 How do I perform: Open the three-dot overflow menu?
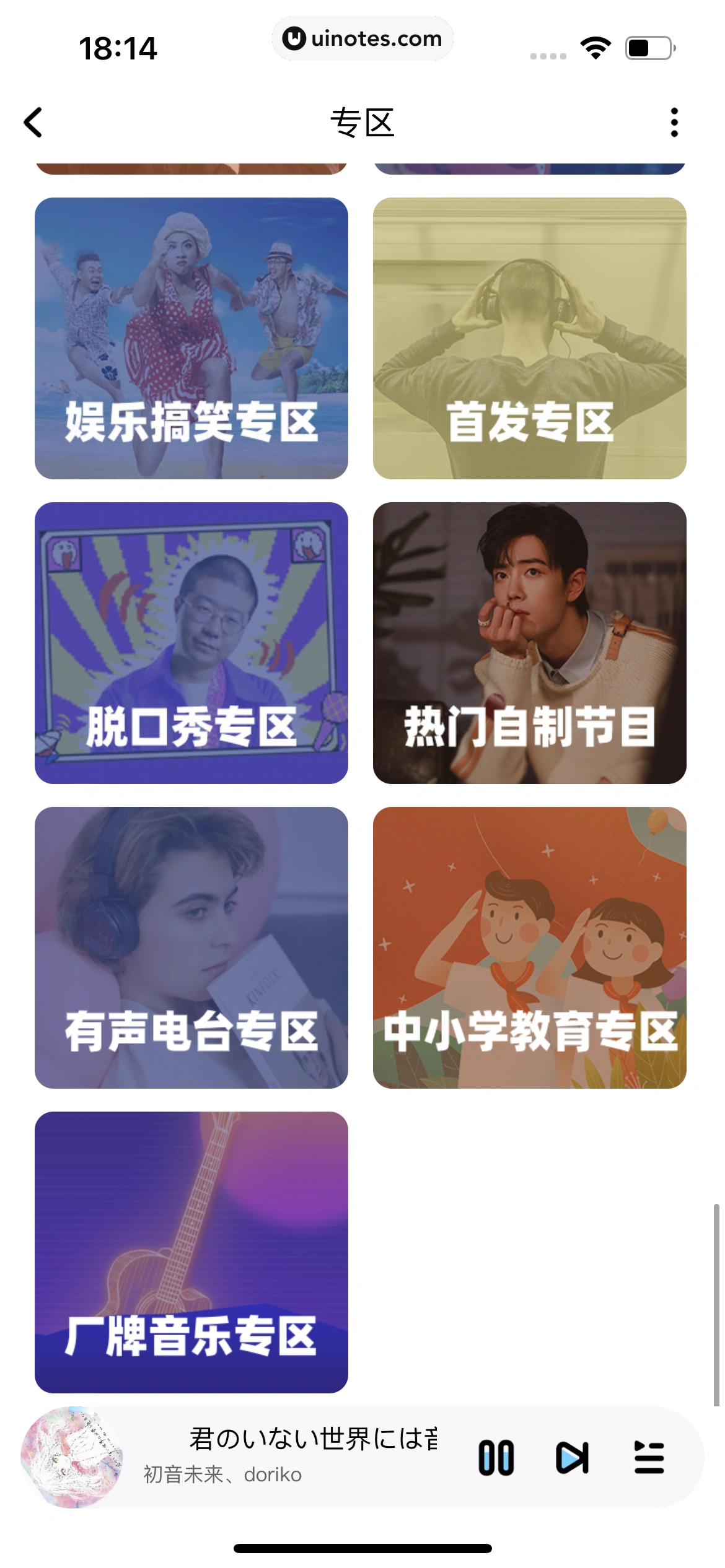(x=674, y=122)
